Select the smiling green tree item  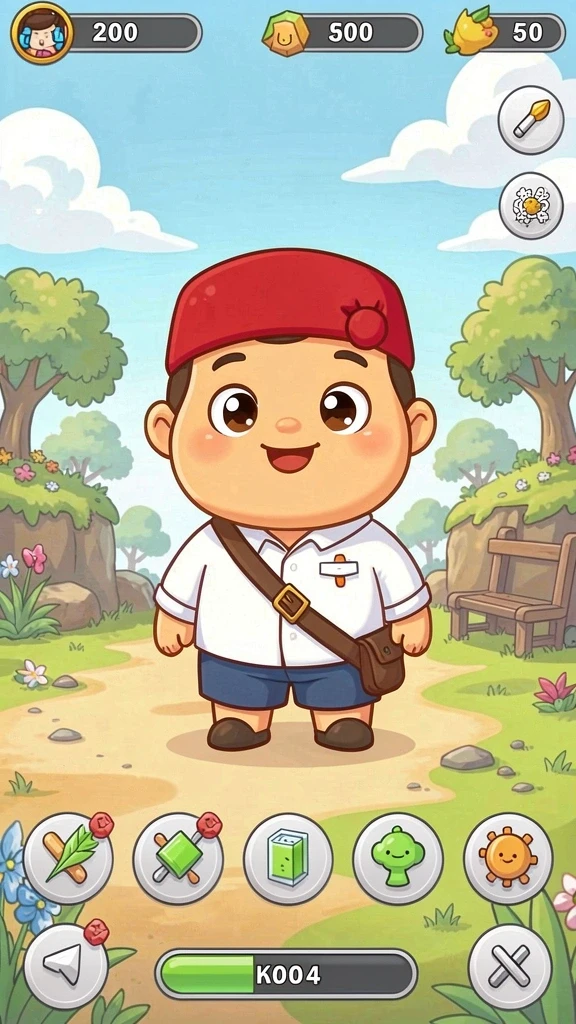click(x=398, y=858)
